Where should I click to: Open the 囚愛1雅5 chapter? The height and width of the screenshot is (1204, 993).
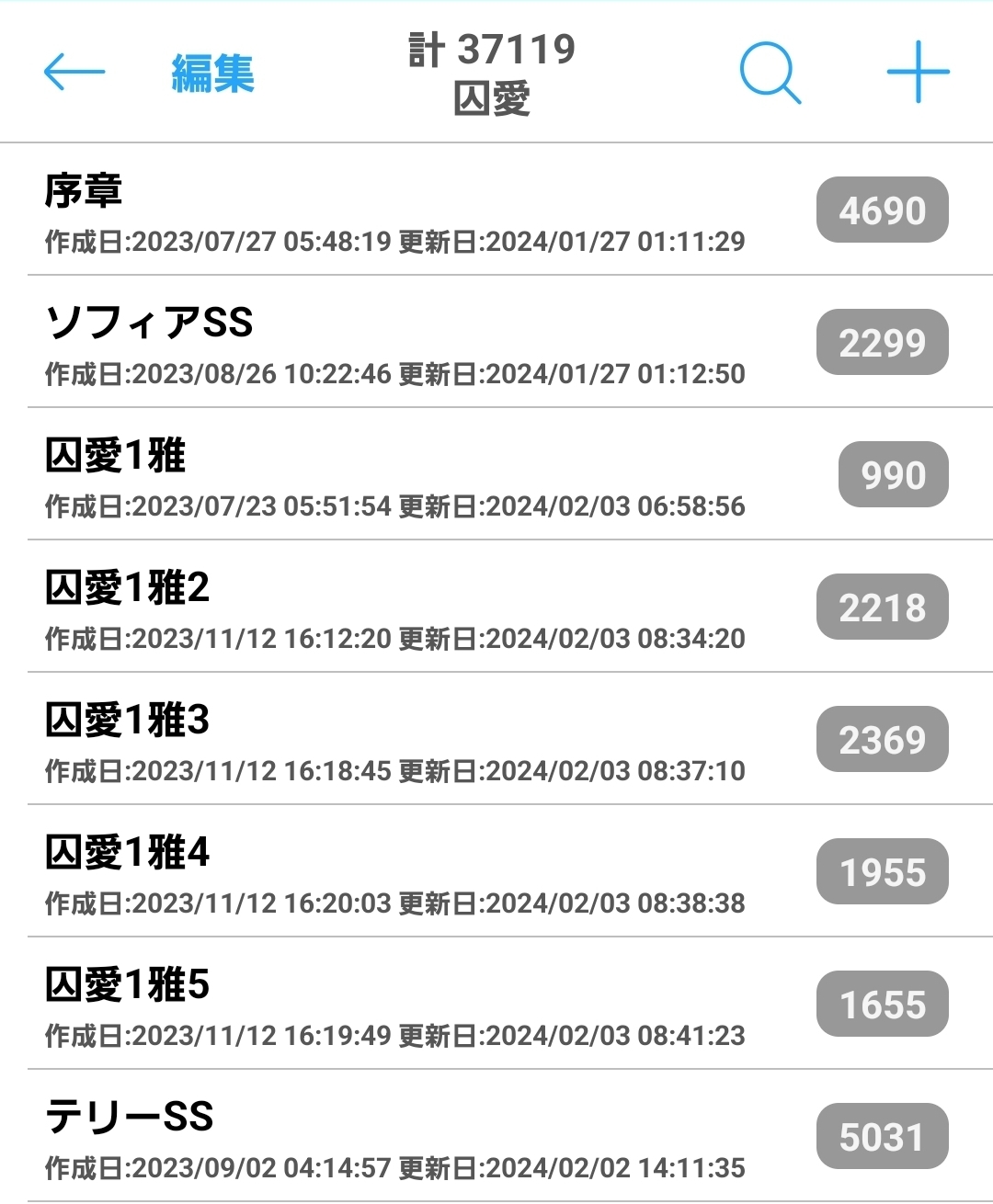[x=395, y=1005]
